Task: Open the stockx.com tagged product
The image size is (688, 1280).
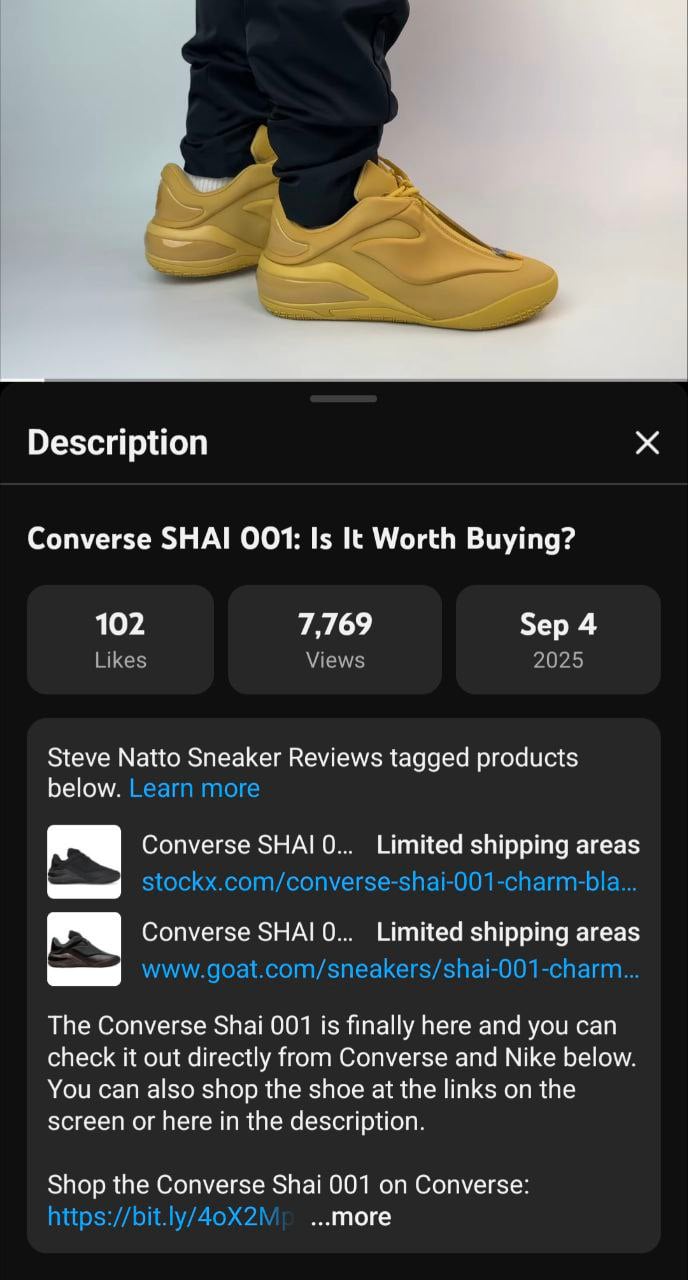Action: 389,882
